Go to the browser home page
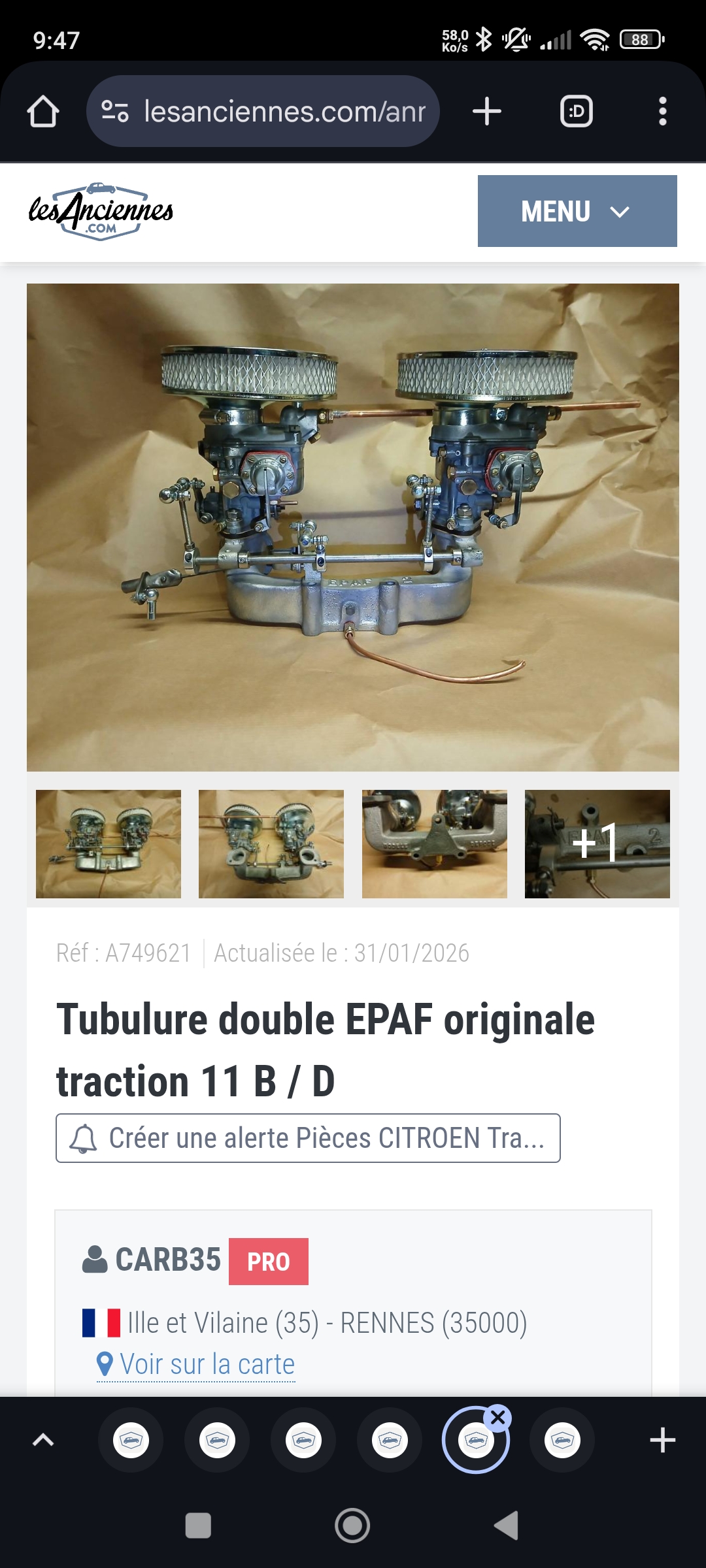The width and height of the screenshot is (706, 1568). [x=43, y=111]
